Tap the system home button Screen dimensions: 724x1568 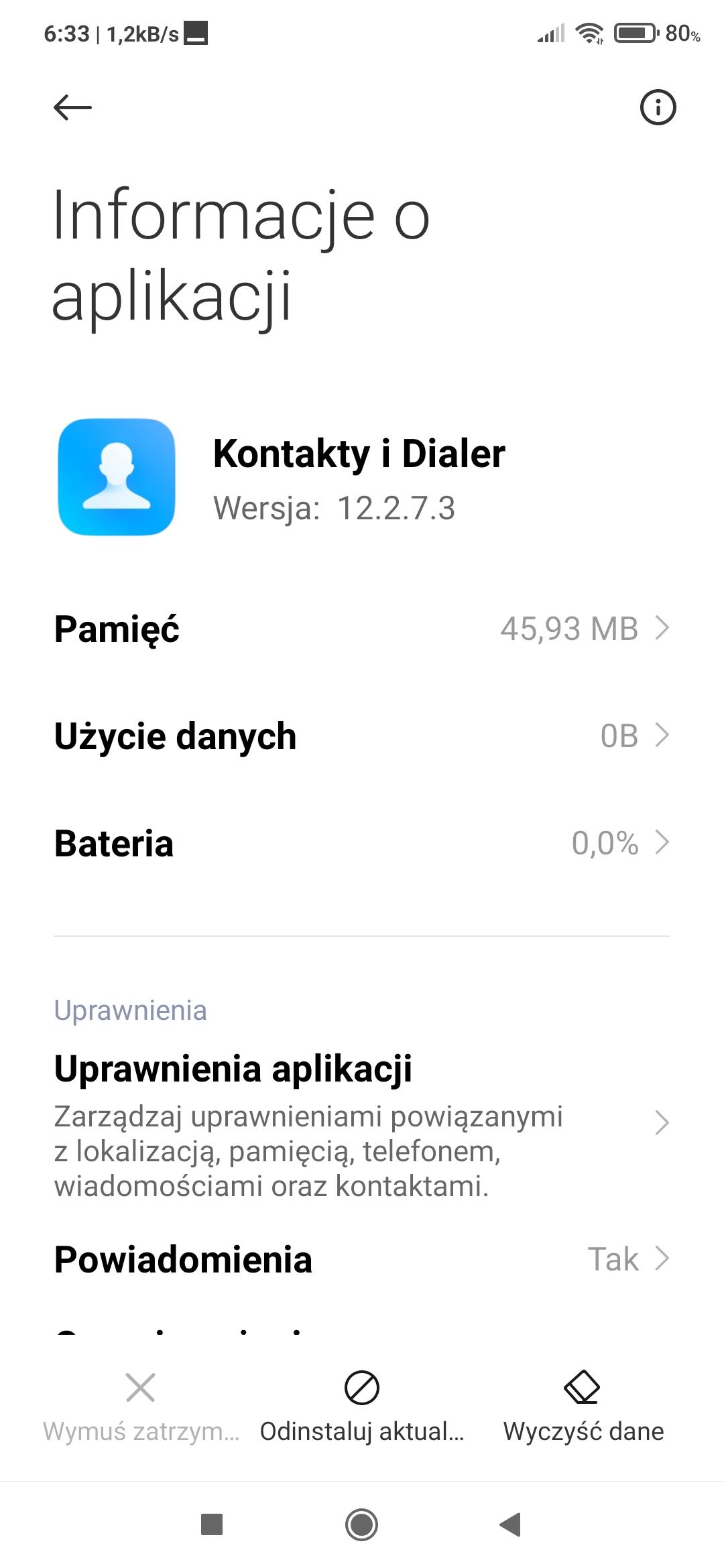(362, 1525)
